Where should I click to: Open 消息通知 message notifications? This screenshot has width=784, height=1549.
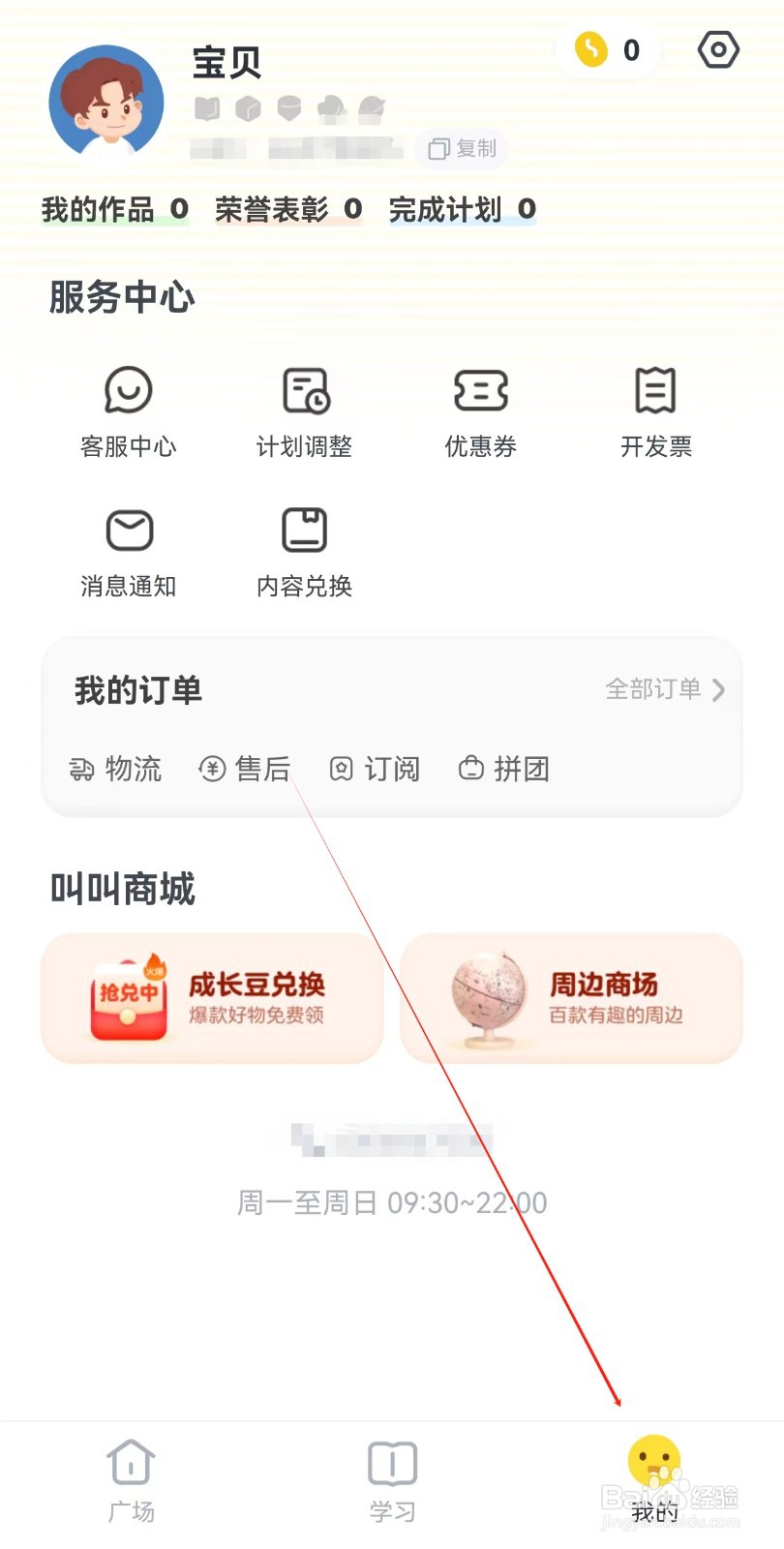[x=129, y=552]
